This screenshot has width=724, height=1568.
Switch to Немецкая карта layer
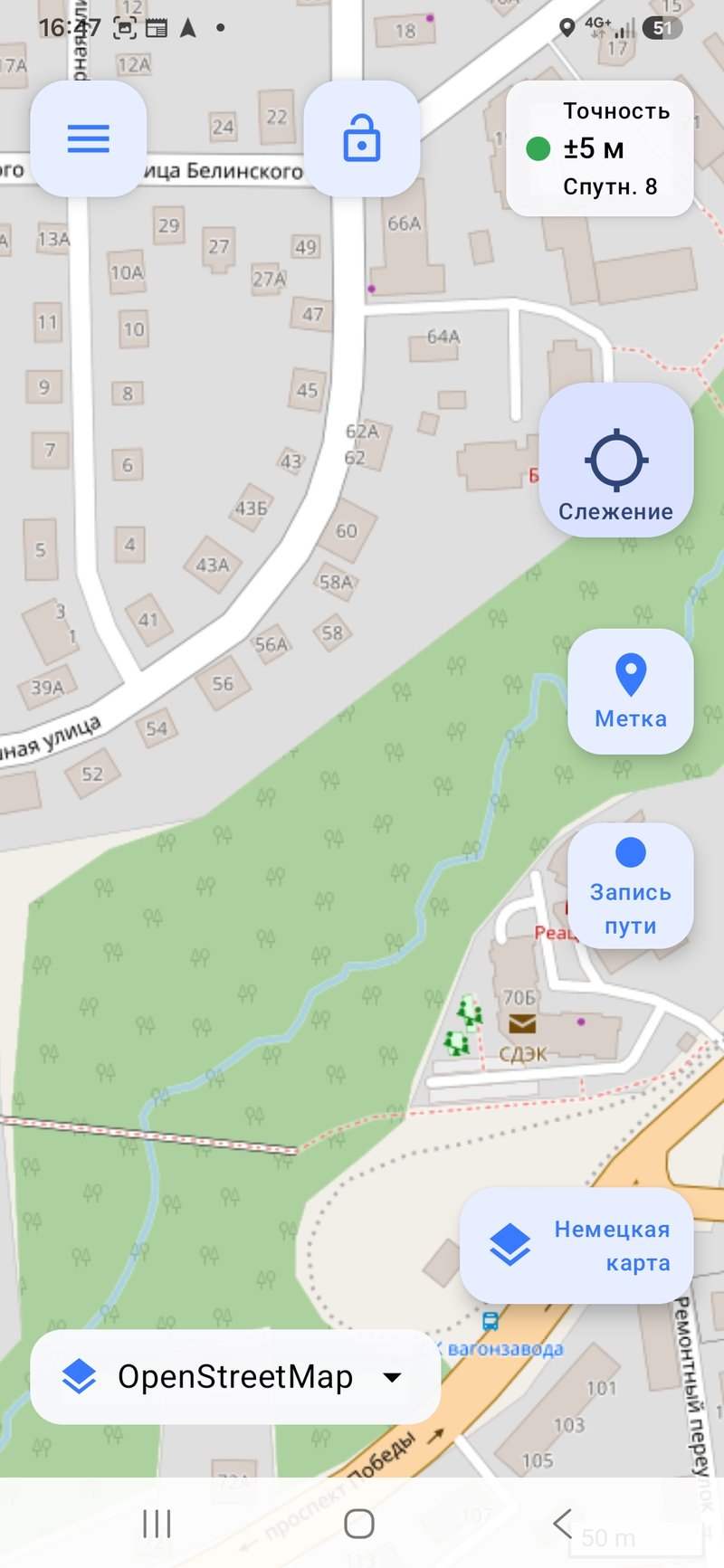pos(577,1246)
